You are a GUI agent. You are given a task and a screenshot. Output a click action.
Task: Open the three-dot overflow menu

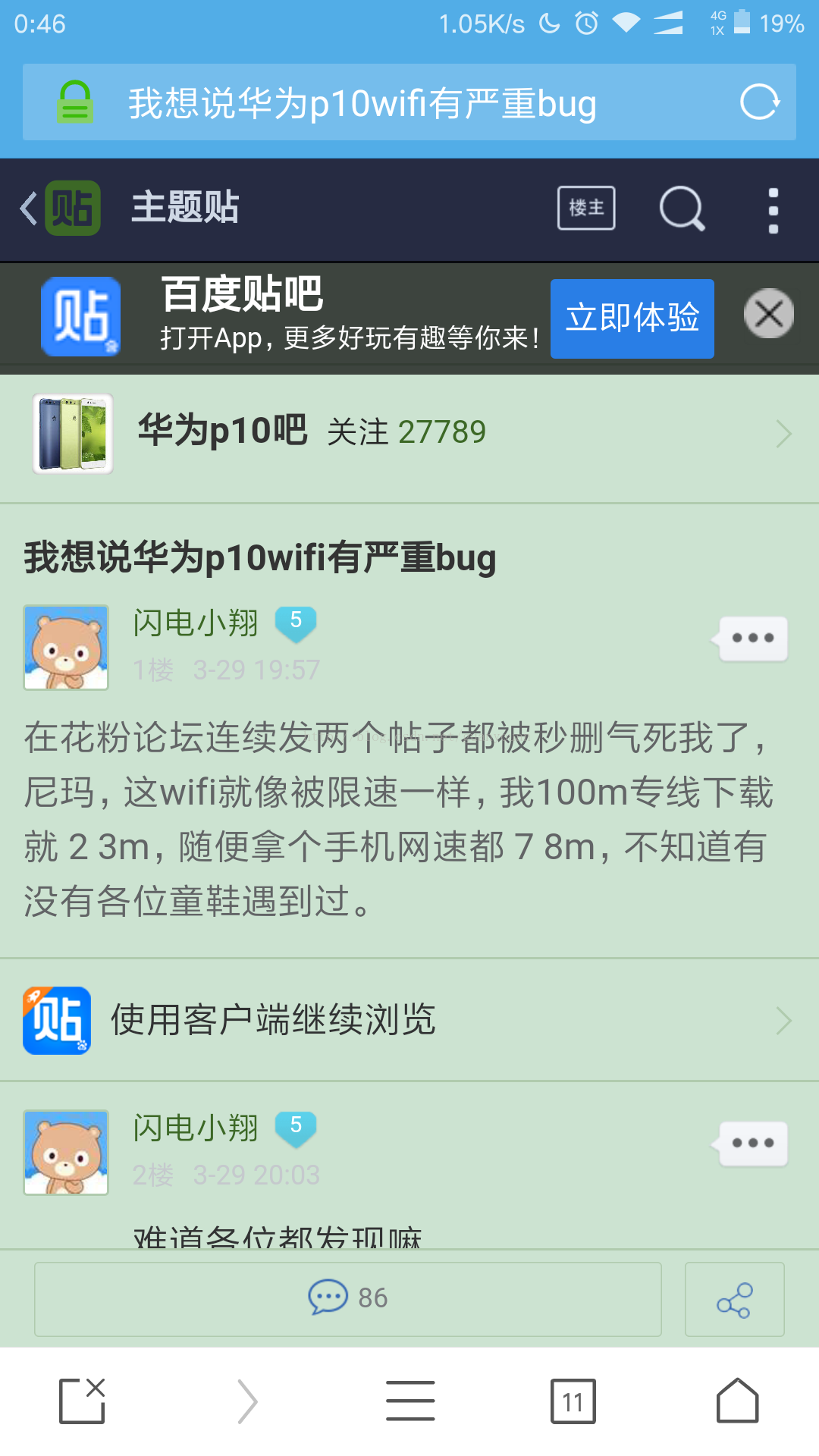773,210
